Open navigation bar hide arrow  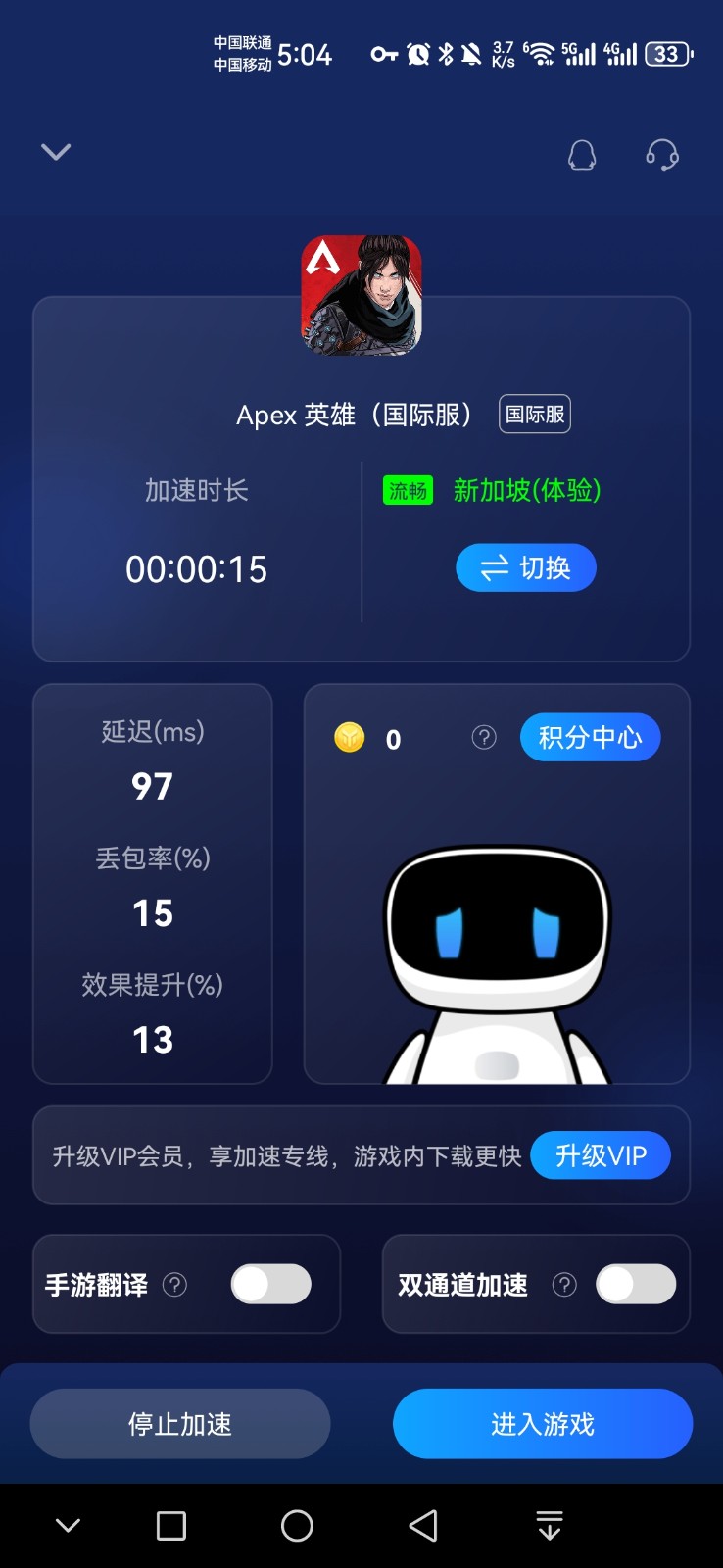(549, 1525)
